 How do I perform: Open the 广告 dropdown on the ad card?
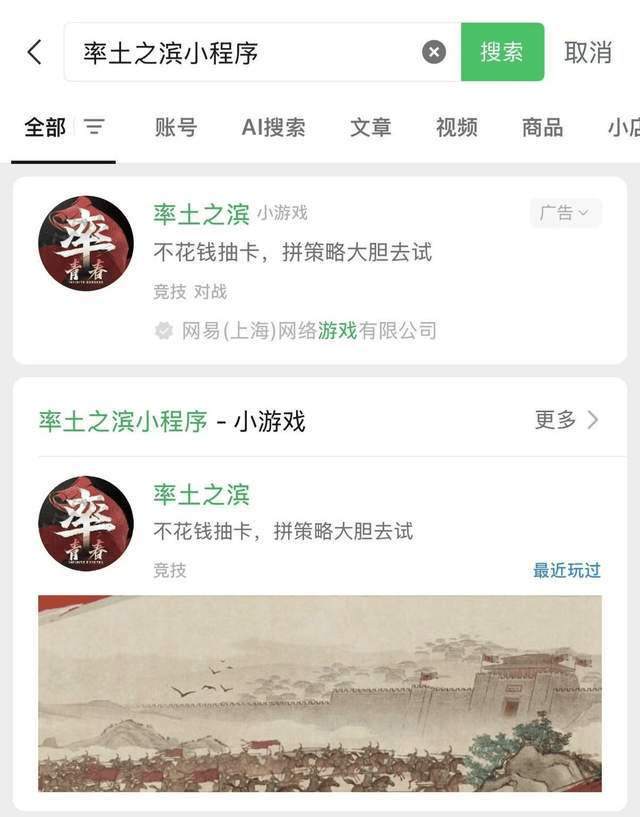pyautogui.click(x=565, y=213)
